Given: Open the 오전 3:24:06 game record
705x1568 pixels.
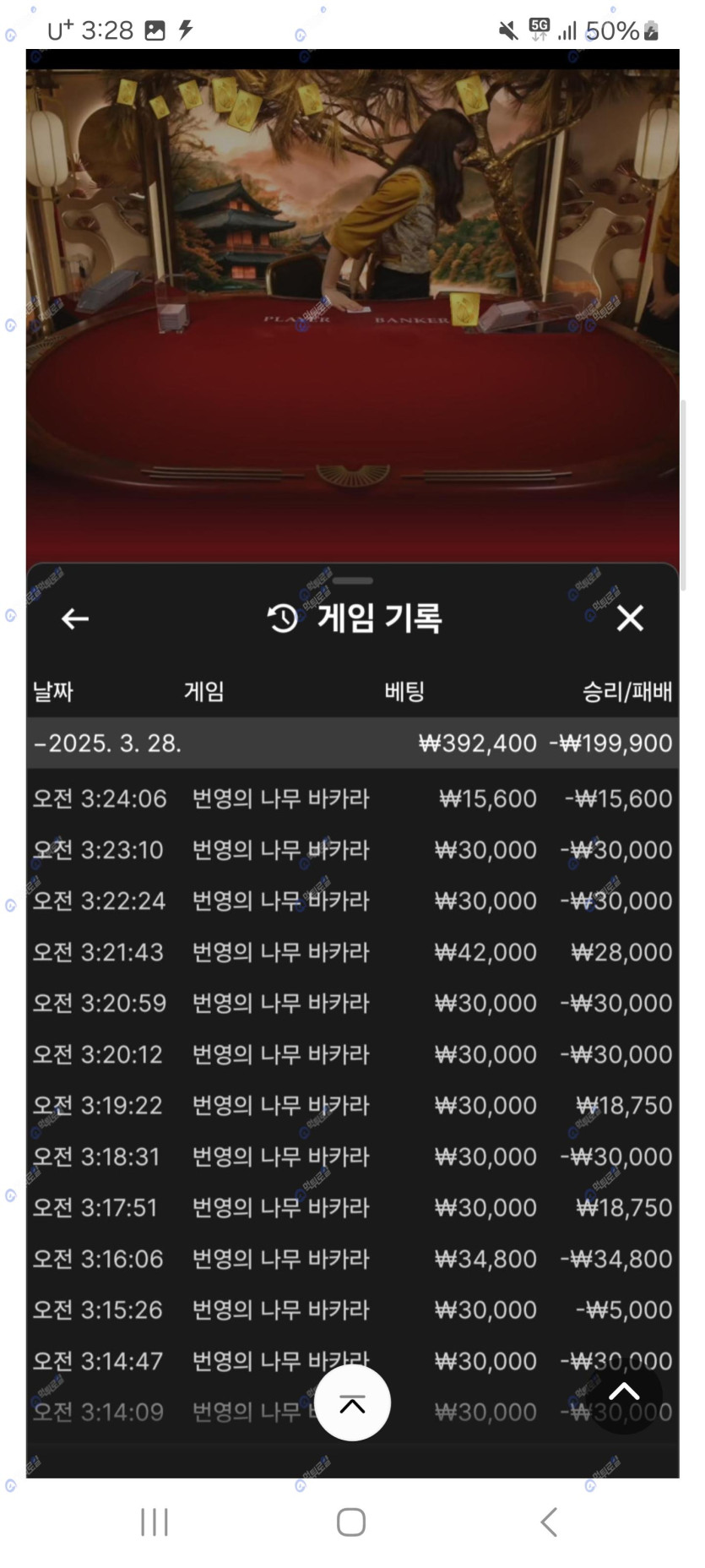Looking at the screenshot, I should pos(352,798).
